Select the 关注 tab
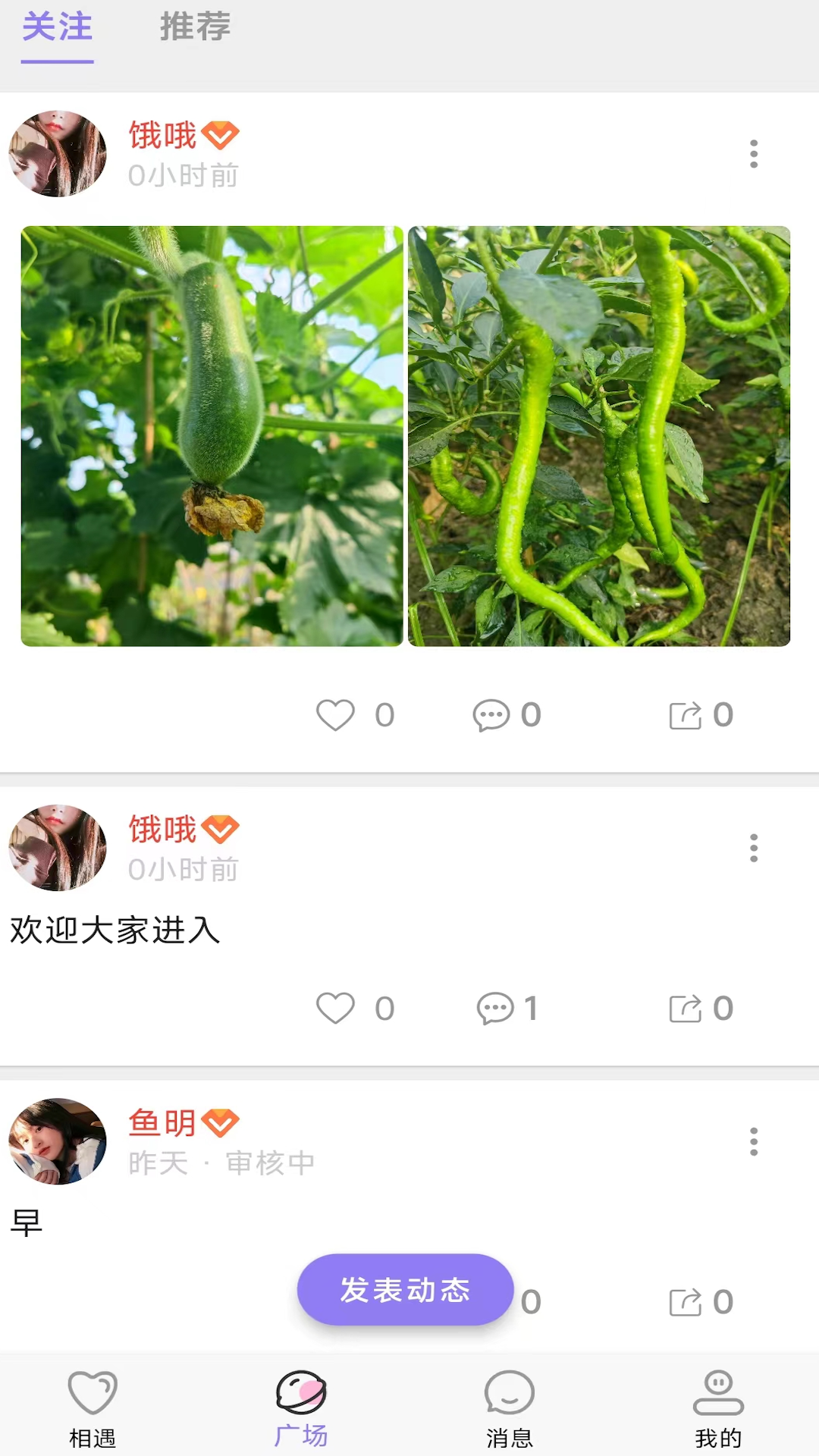 [57, 27]
